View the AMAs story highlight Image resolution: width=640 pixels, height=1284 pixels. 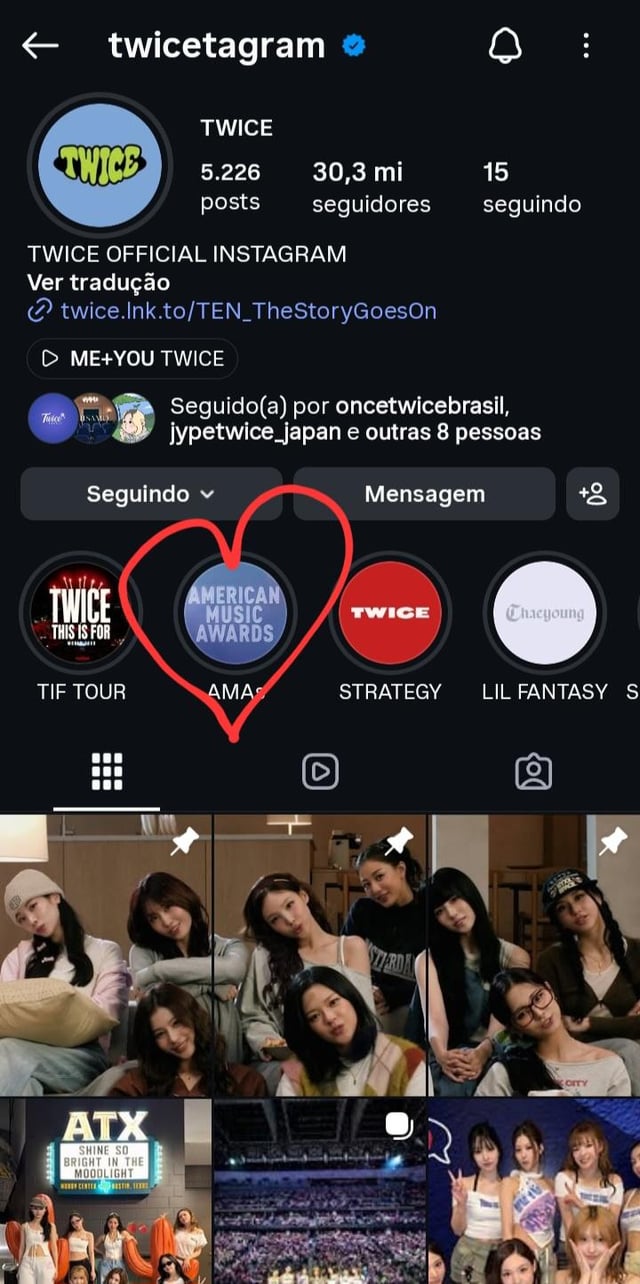(235, 612)
